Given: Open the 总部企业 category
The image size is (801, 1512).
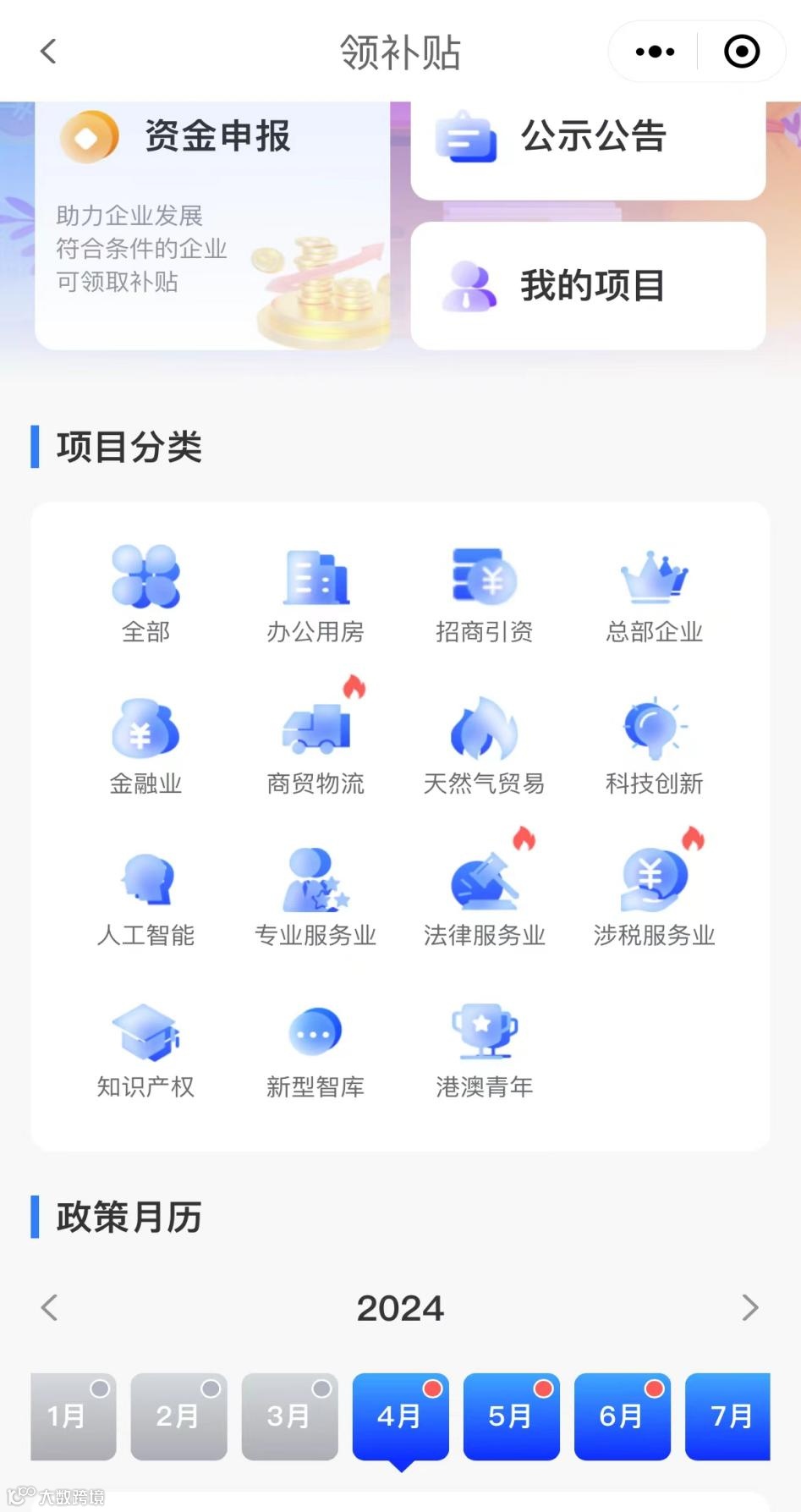Looking at the screenshot, I should [654, 593].
